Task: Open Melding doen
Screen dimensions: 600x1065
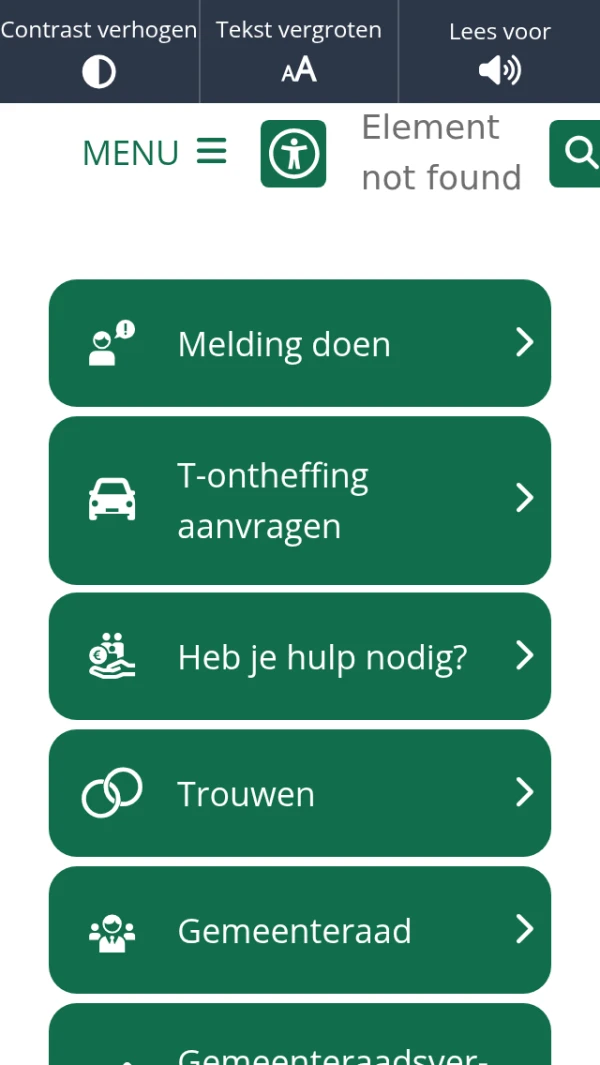Action: pos(300,343)
